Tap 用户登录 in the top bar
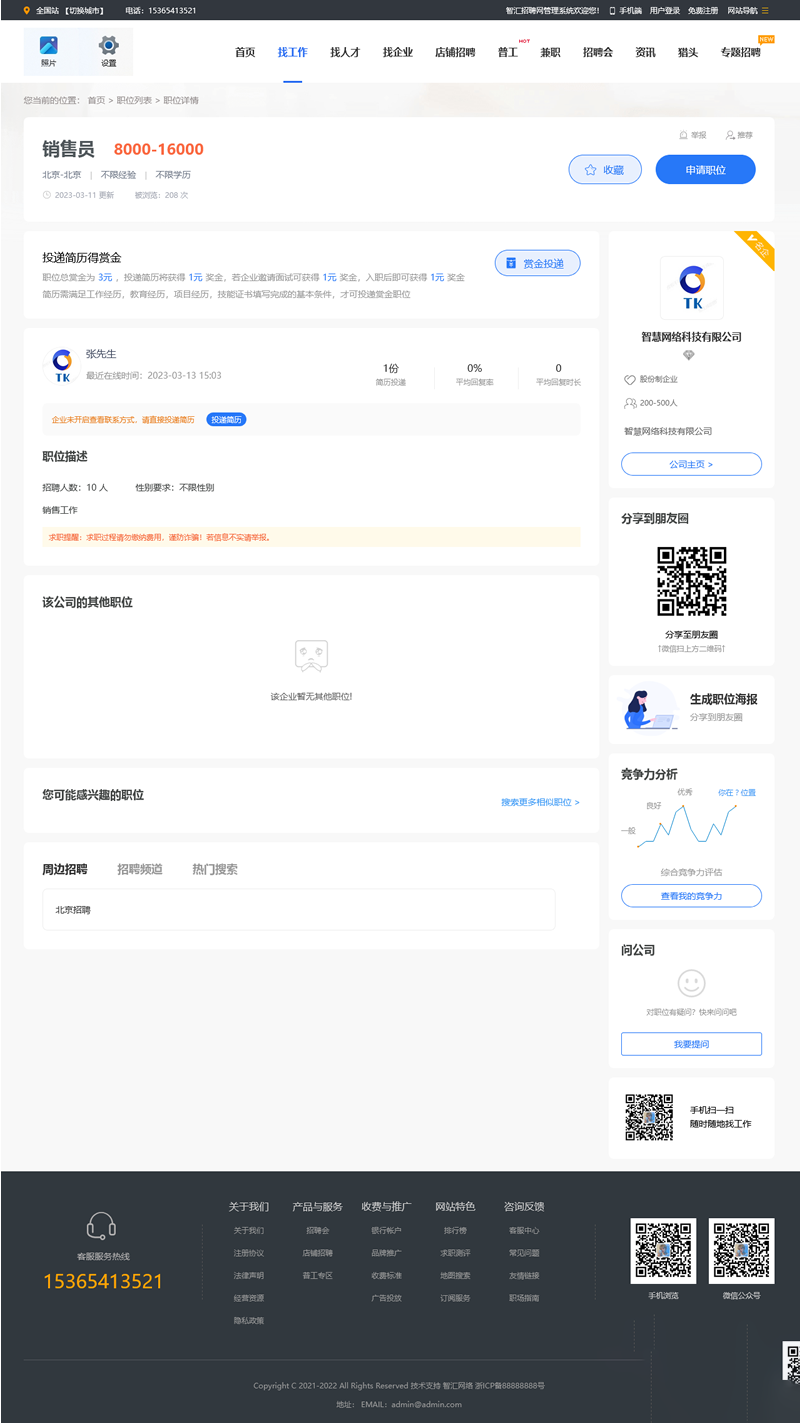800x1423 pixels. click(x=665, y=10)
